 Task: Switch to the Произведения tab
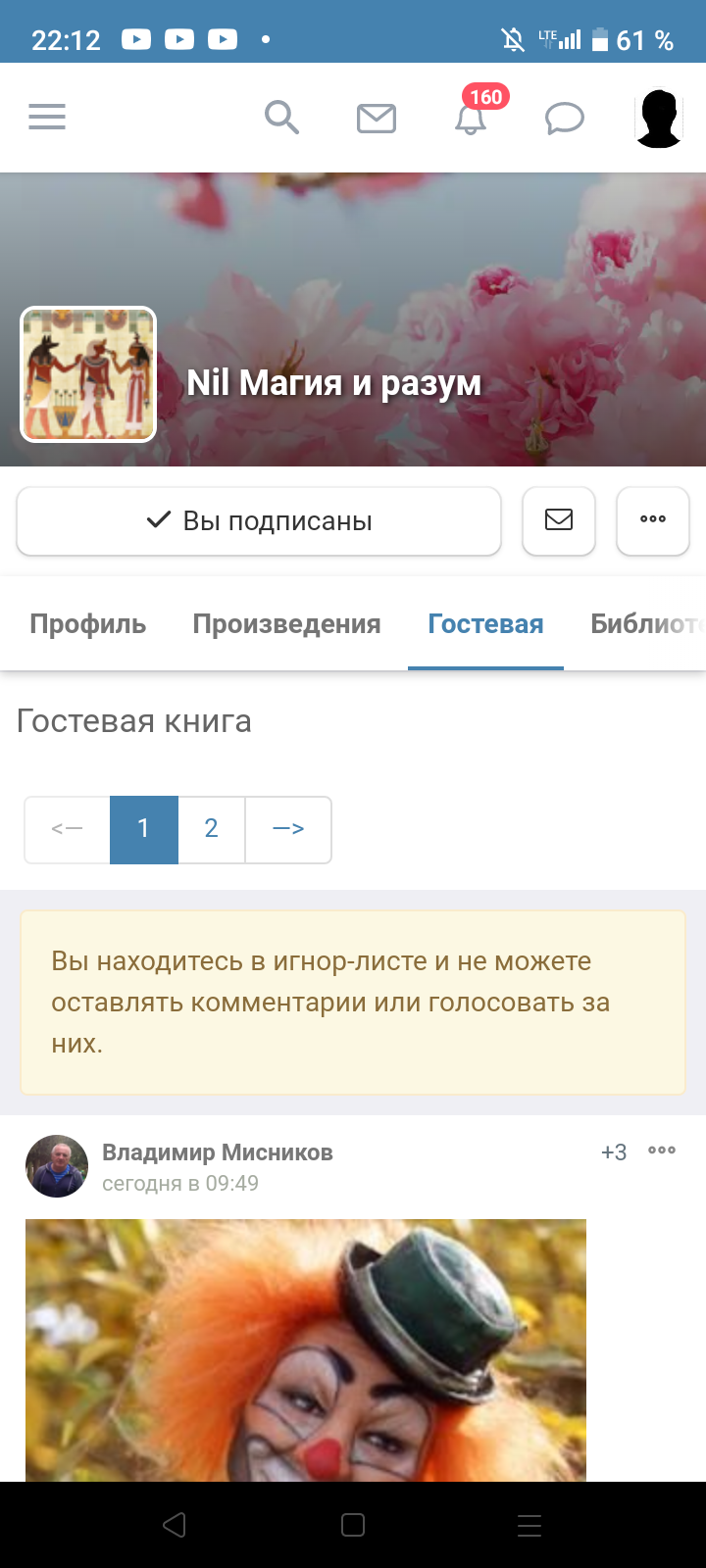click(x=286, y=624)
